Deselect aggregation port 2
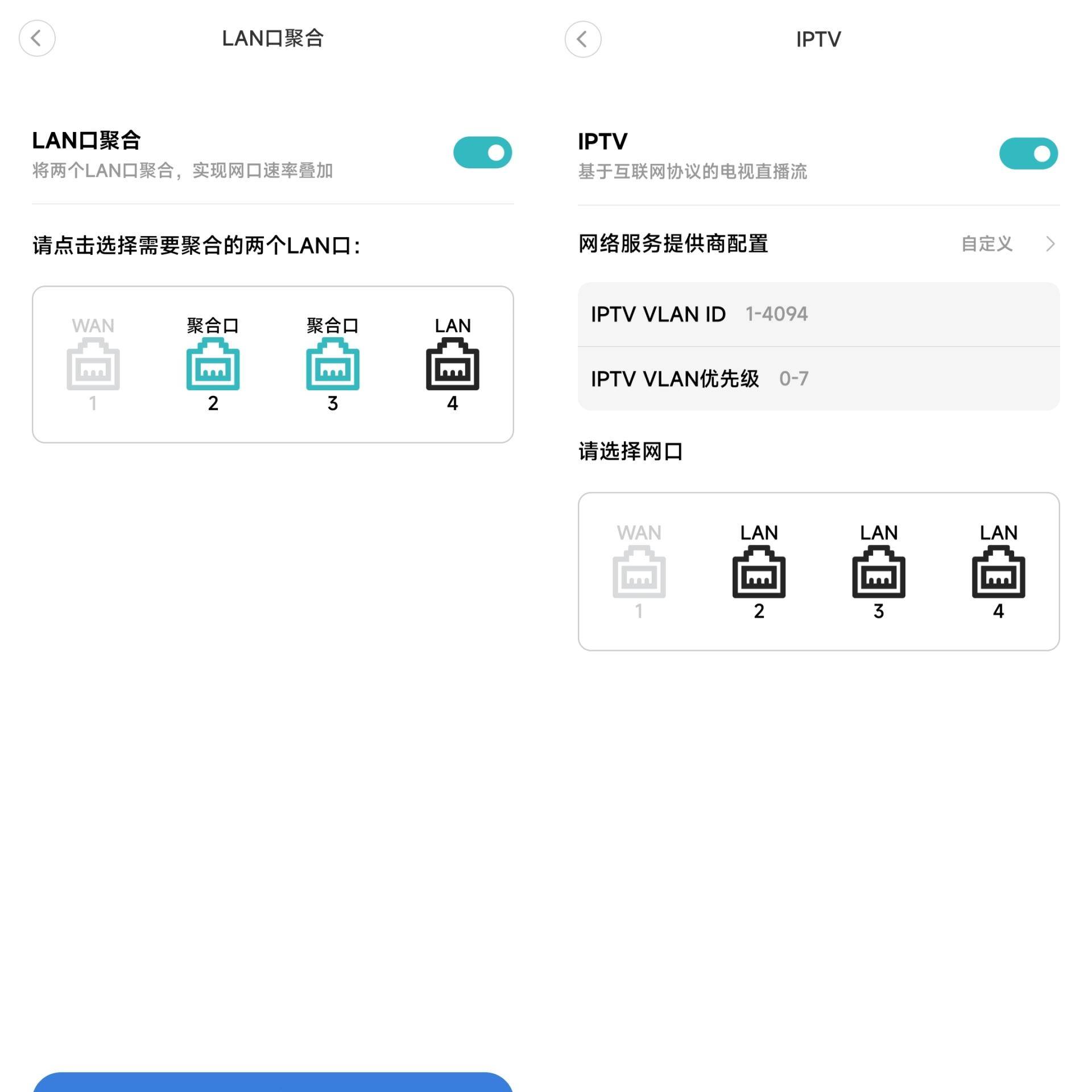The image size is (1092, 1092). coord(213,364)
